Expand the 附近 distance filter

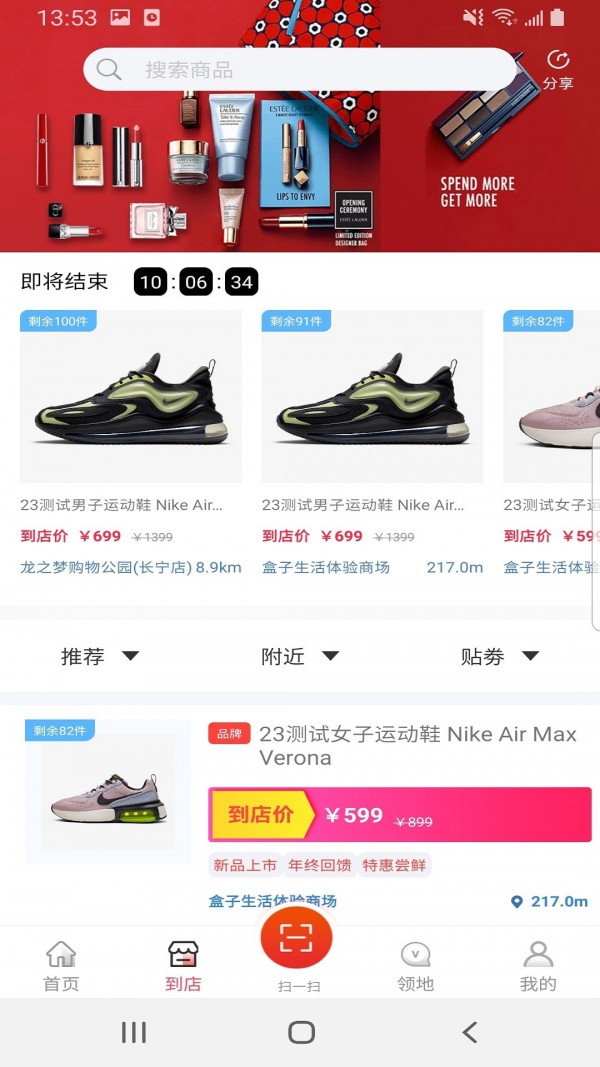(x=300, y=657)
